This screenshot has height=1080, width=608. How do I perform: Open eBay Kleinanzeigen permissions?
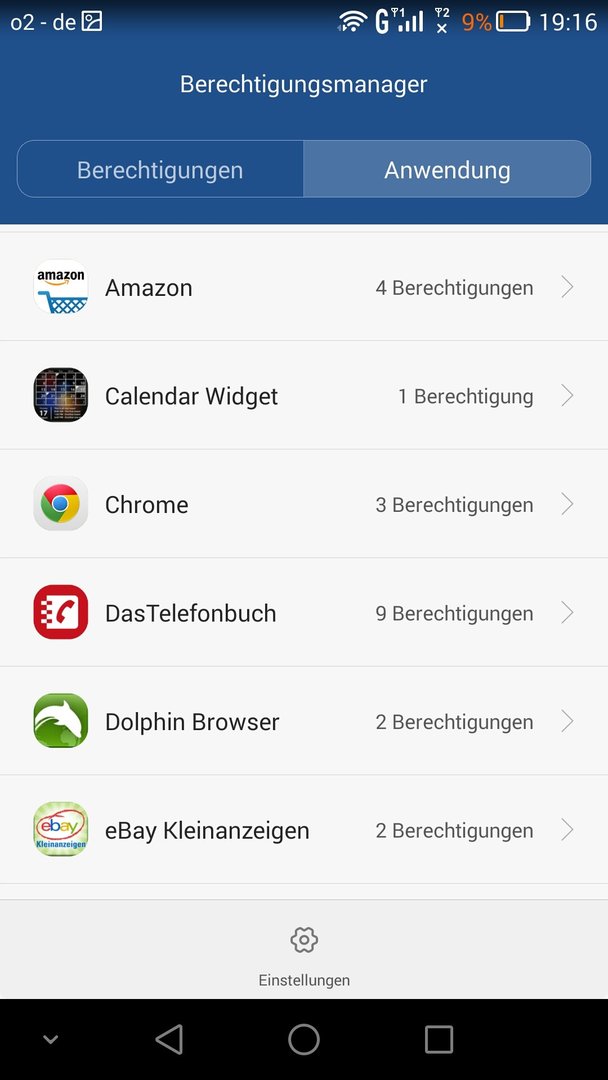[x=304, y=830]
